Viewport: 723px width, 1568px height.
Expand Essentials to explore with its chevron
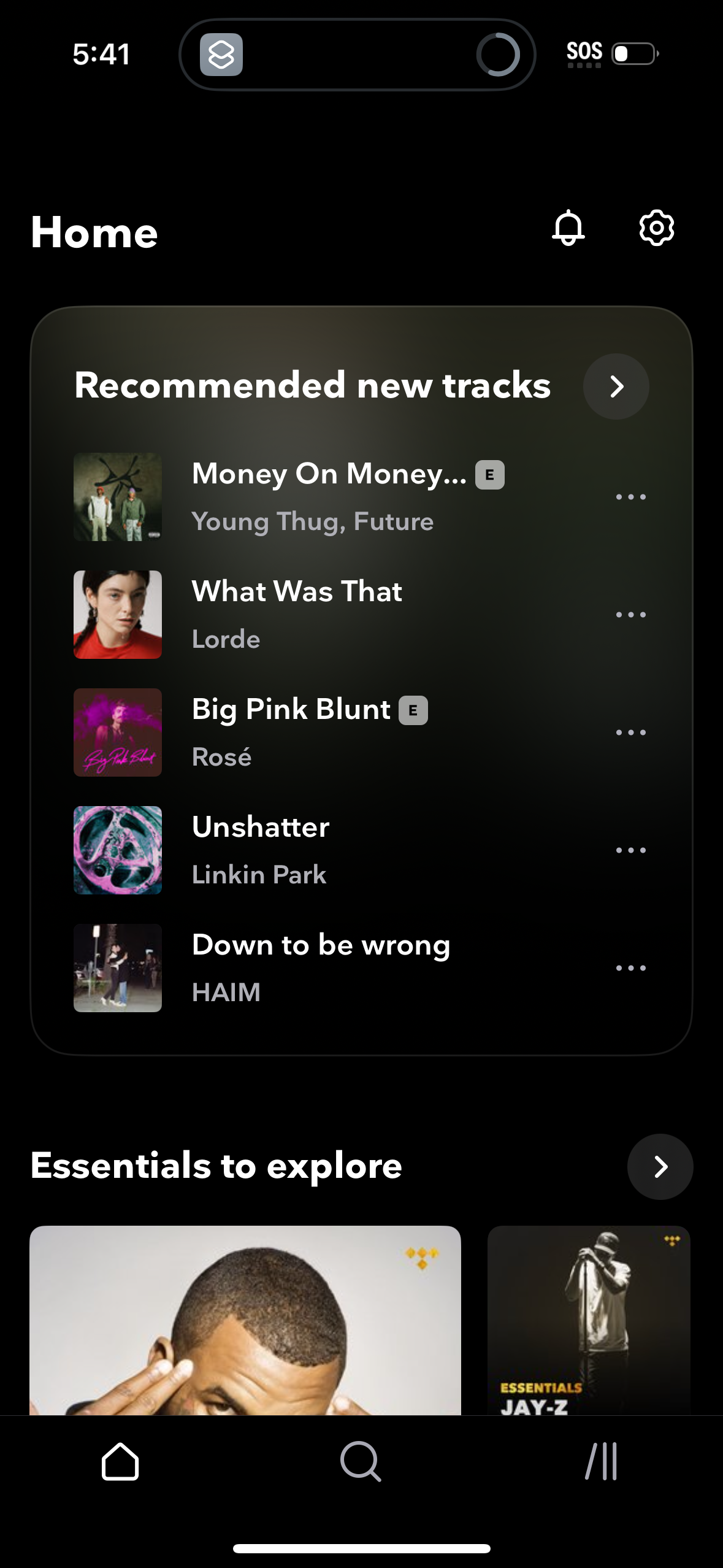660,1167
